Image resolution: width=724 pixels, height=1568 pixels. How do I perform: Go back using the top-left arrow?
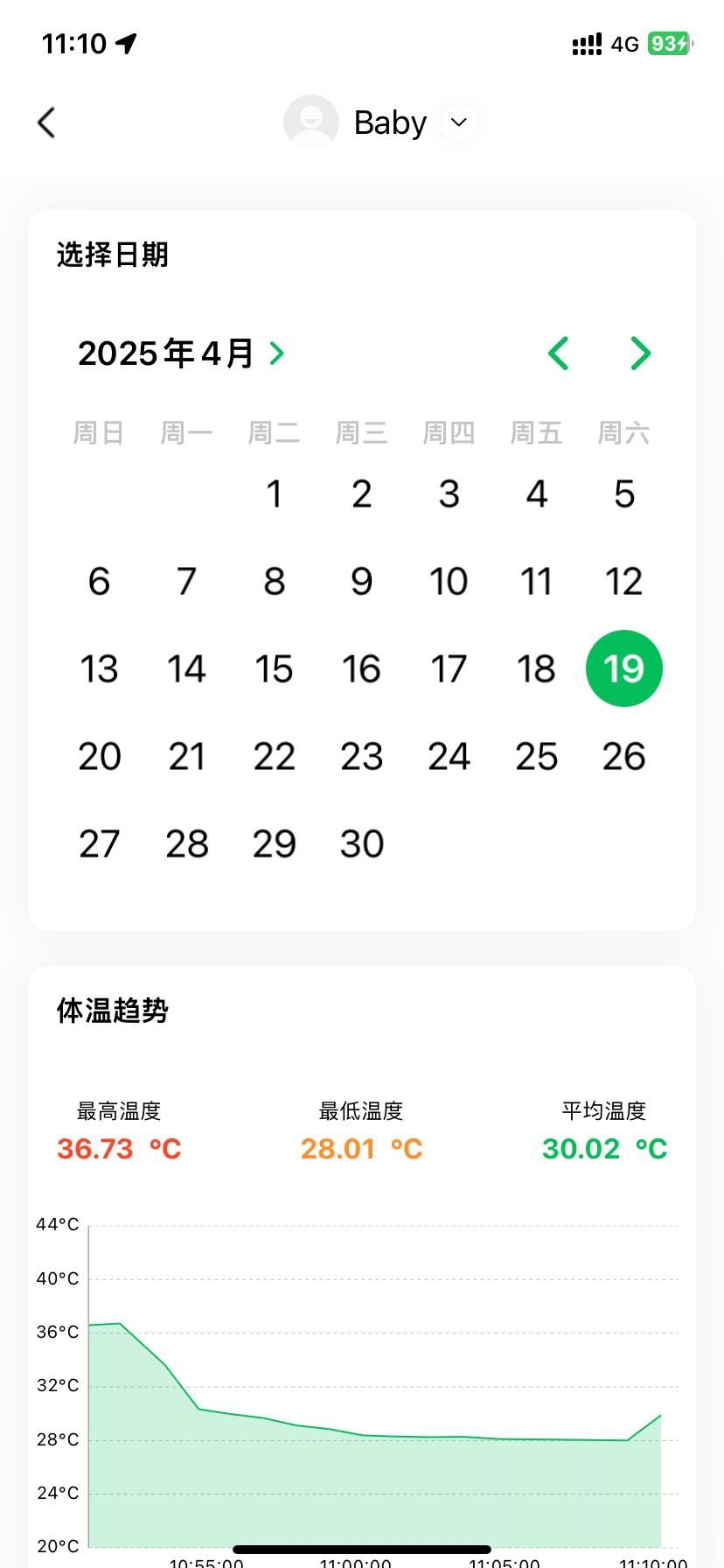coord(47,122)
